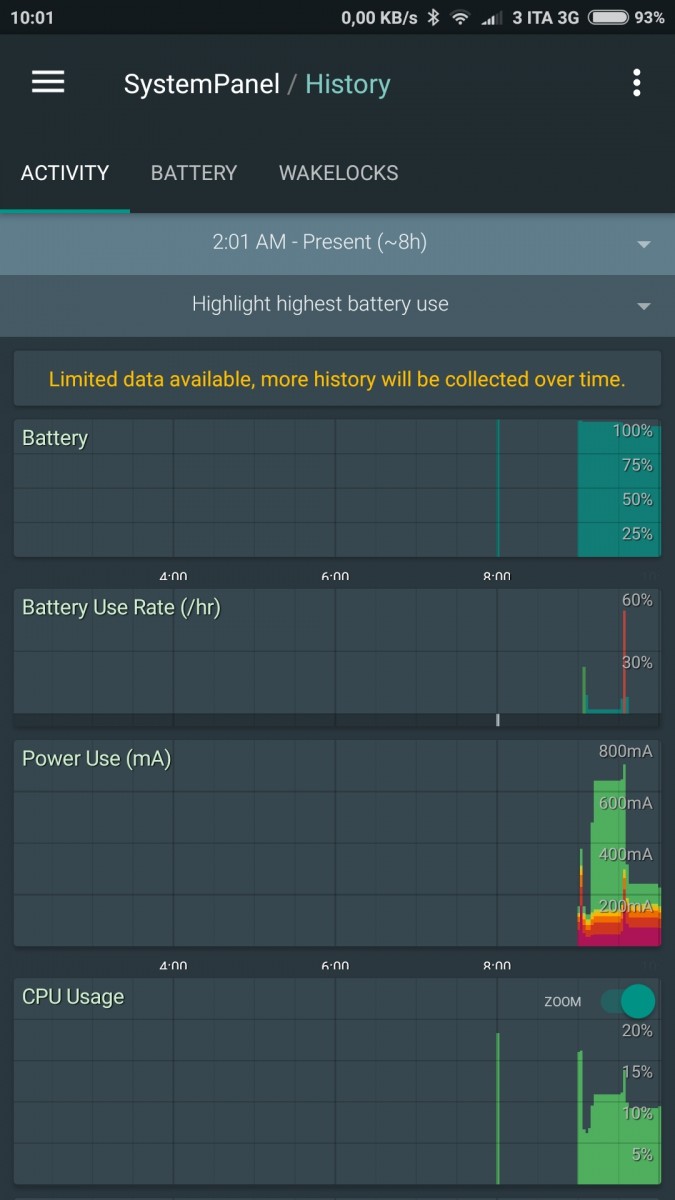Select the Activity tab
Screen dimensions: 675x1200
tap(65, 173)
